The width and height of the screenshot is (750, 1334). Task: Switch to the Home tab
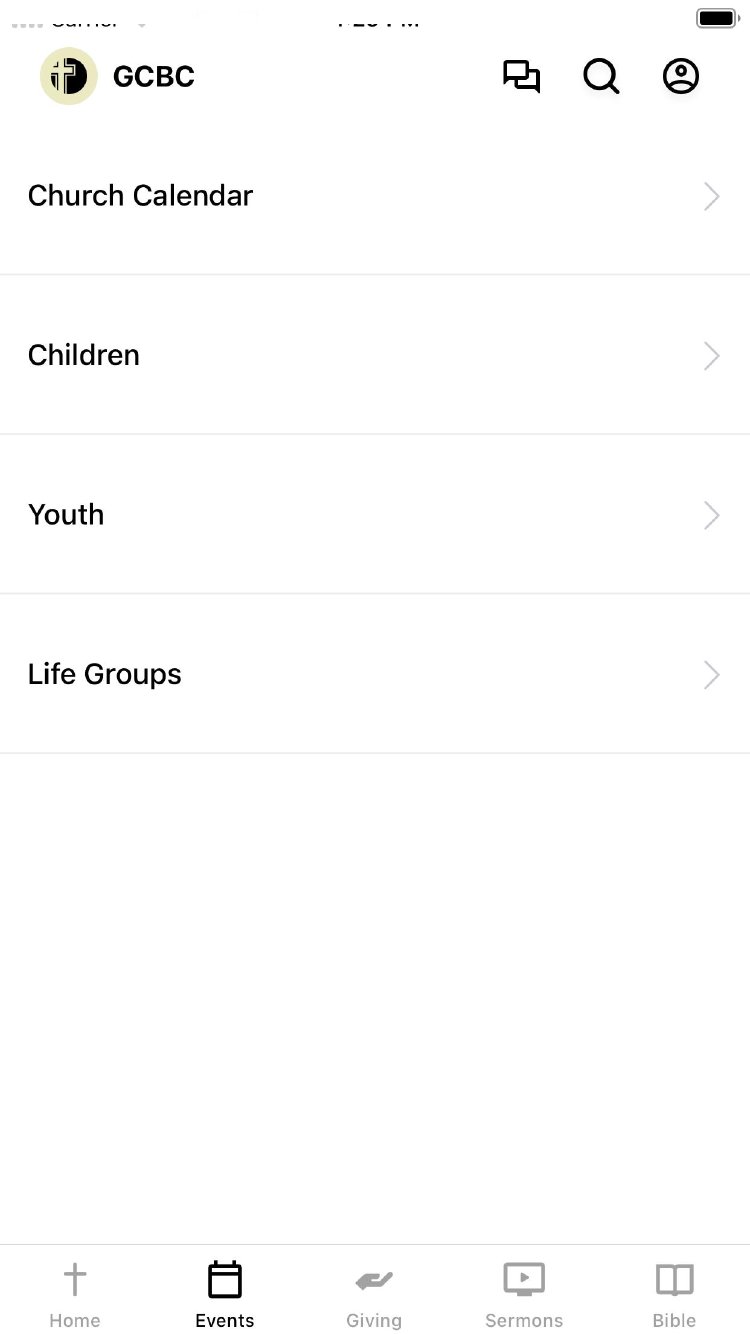coord(75,1294)
